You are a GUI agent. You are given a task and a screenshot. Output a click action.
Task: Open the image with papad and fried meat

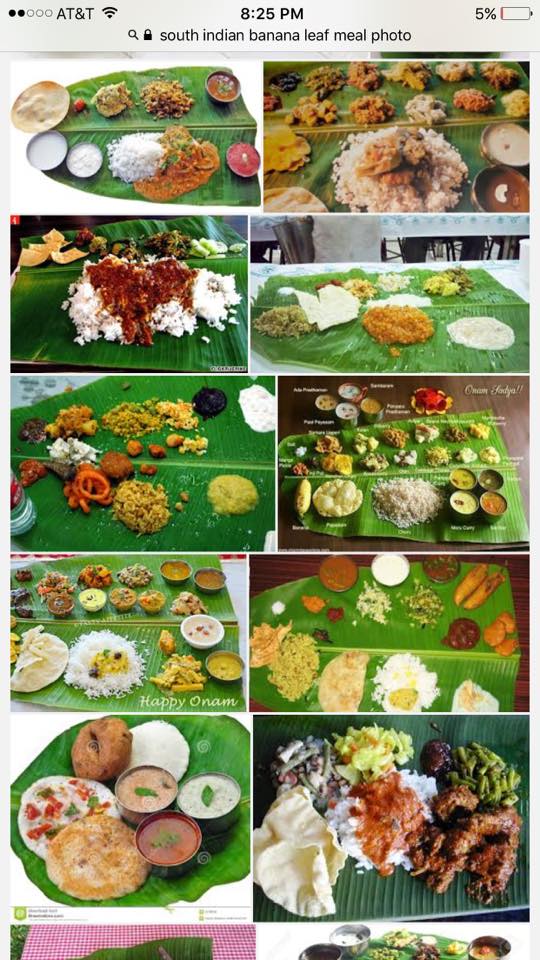(x=391, y=817)
